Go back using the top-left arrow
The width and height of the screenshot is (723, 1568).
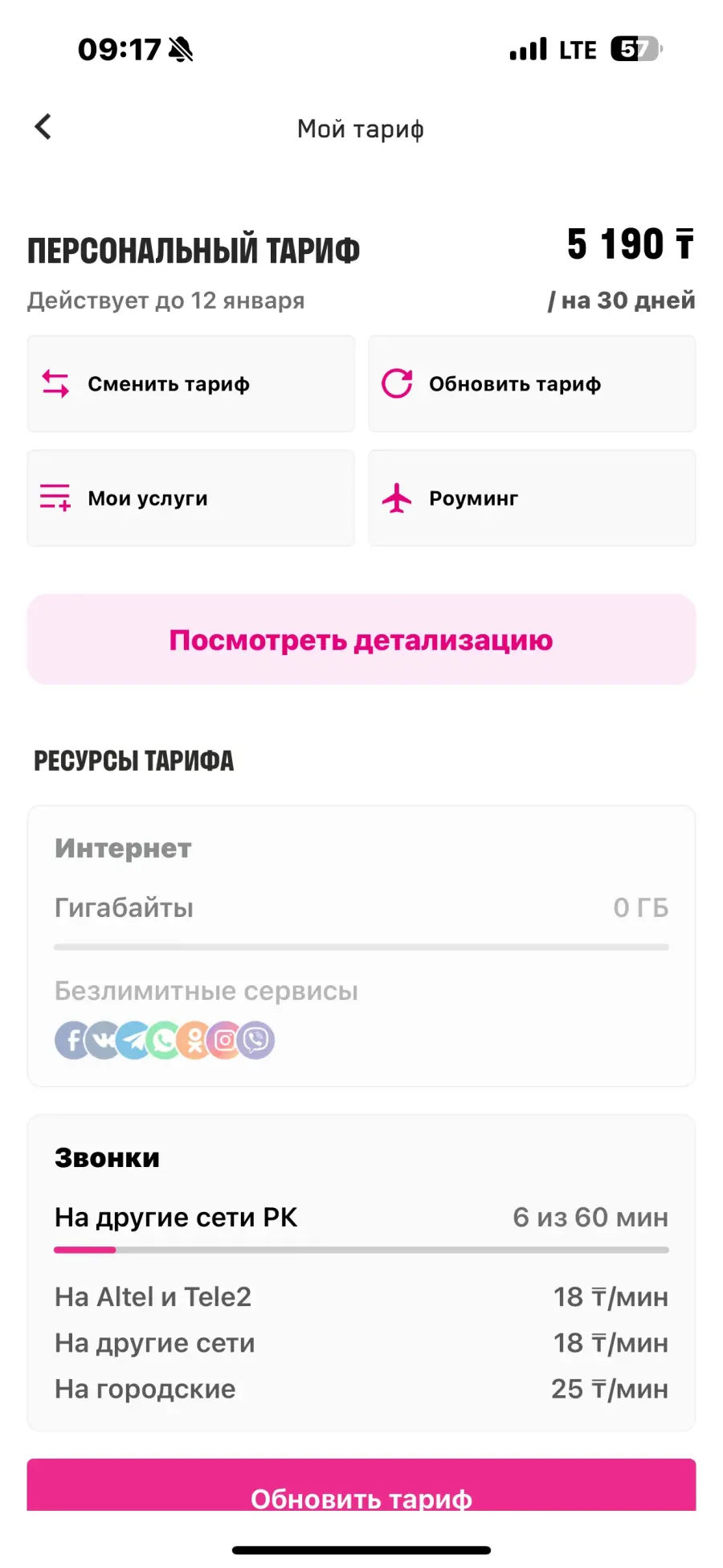(x=43, y=127)
